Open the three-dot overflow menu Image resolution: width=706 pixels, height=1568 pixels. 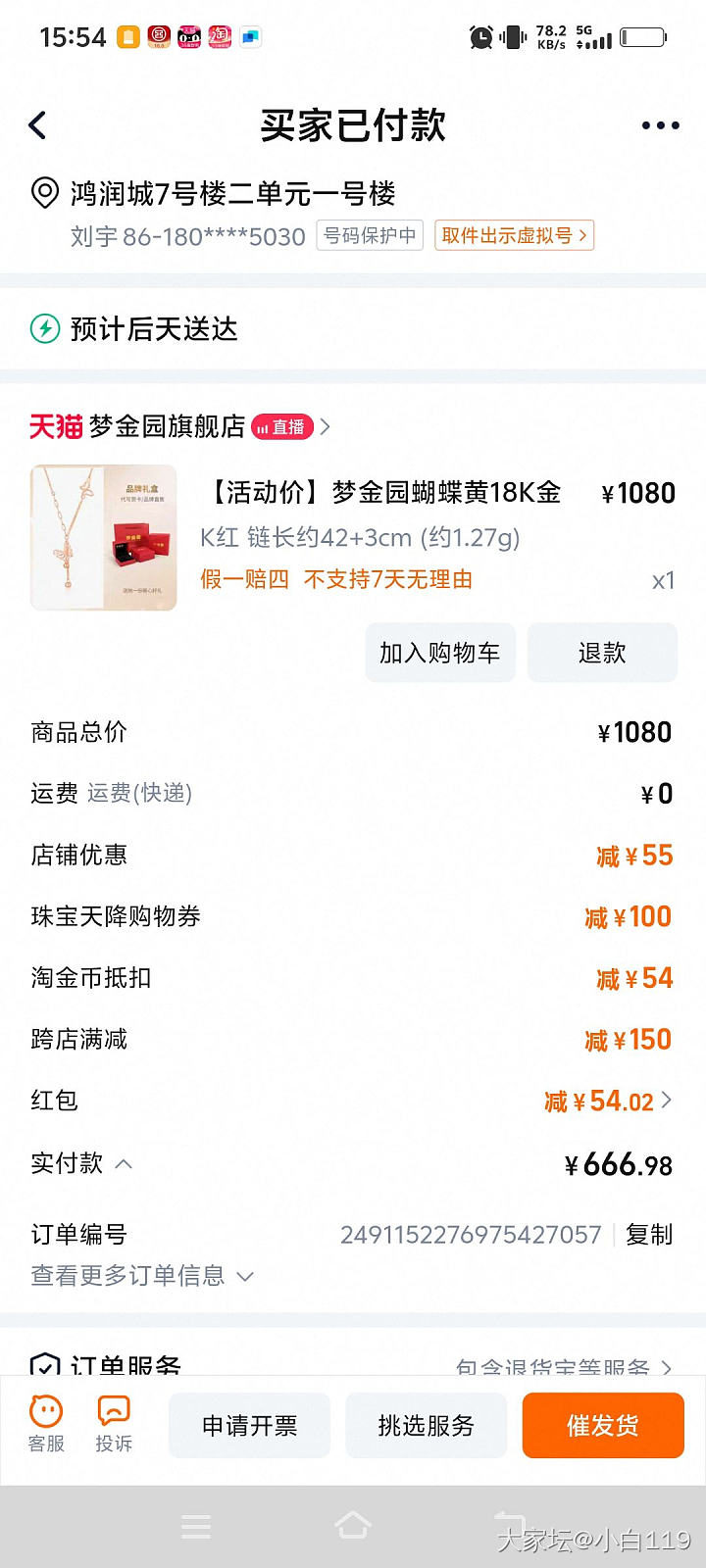point(660,125)
